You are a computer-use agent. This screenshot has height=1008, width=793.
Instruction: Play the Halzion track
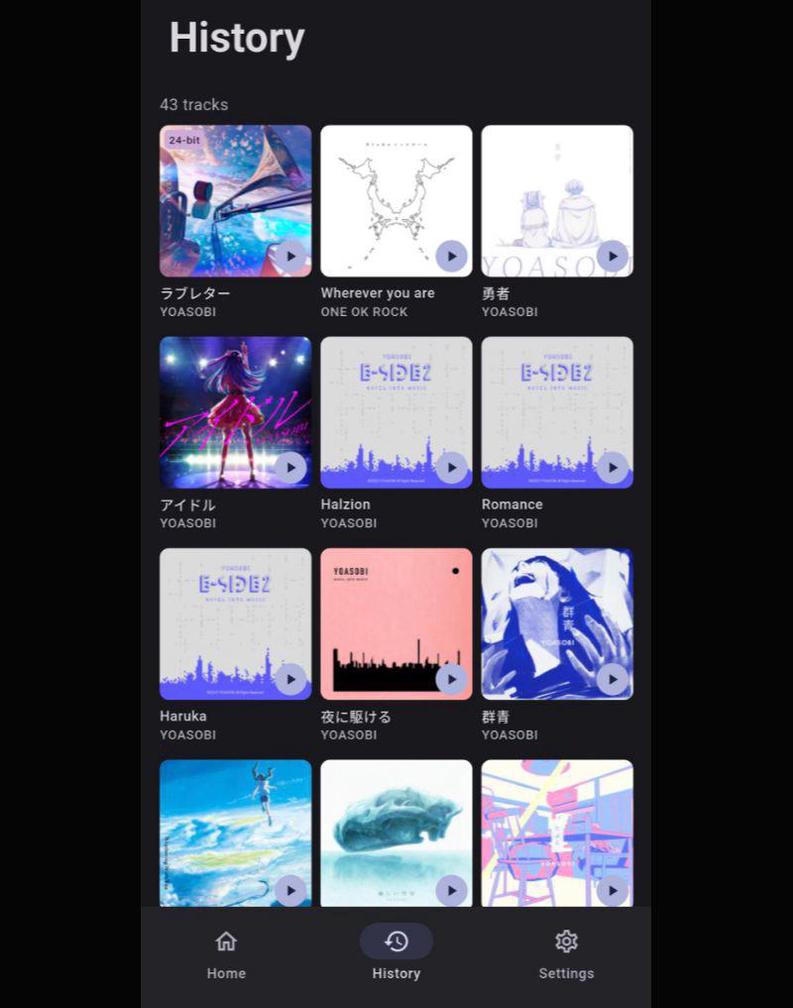[x=451, y=468]
